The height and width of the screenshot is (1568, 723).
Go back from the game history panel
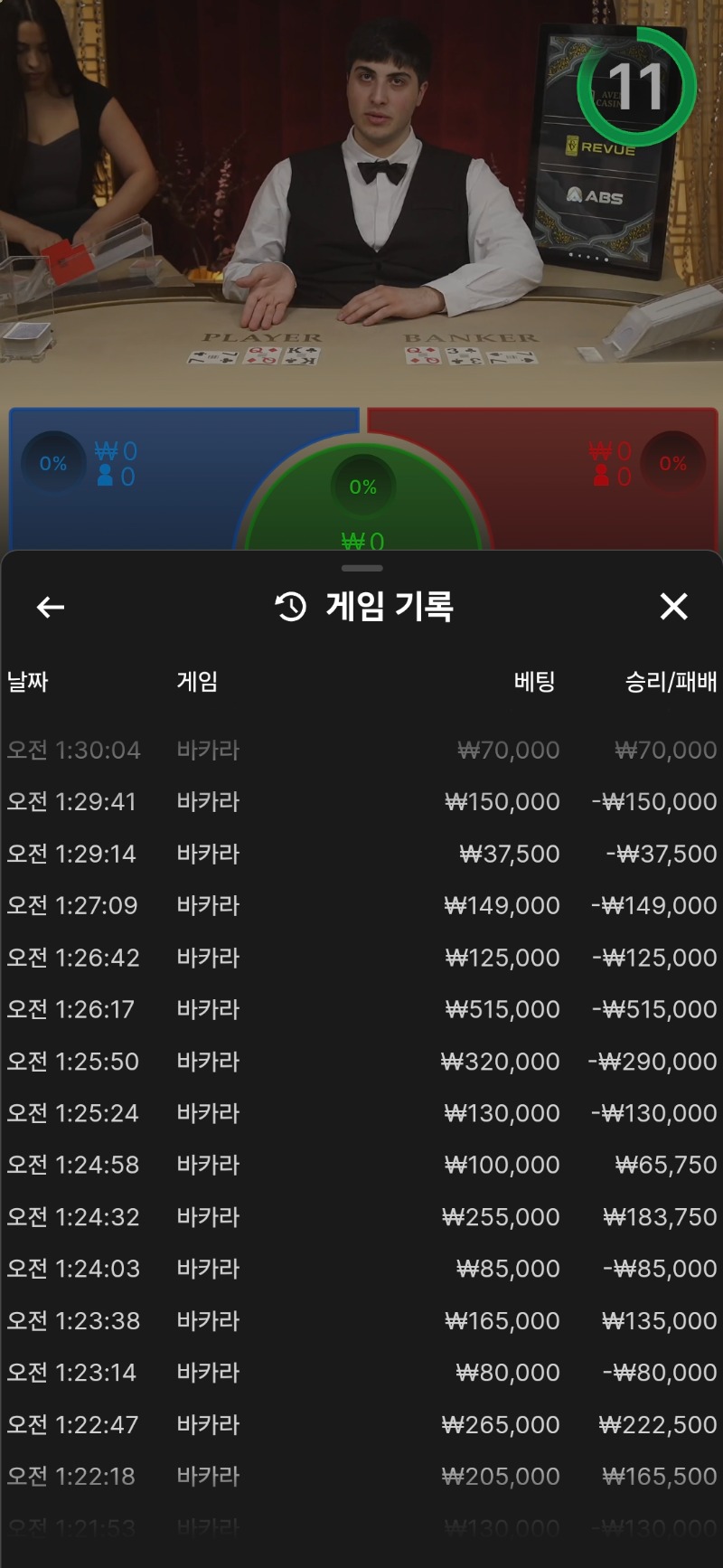tap(51, 607)
